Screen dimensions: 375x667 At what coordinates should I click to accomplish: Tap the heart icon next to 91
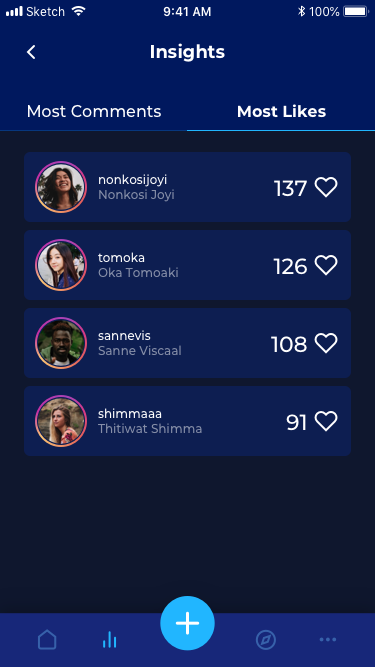[x=326, y=421]
